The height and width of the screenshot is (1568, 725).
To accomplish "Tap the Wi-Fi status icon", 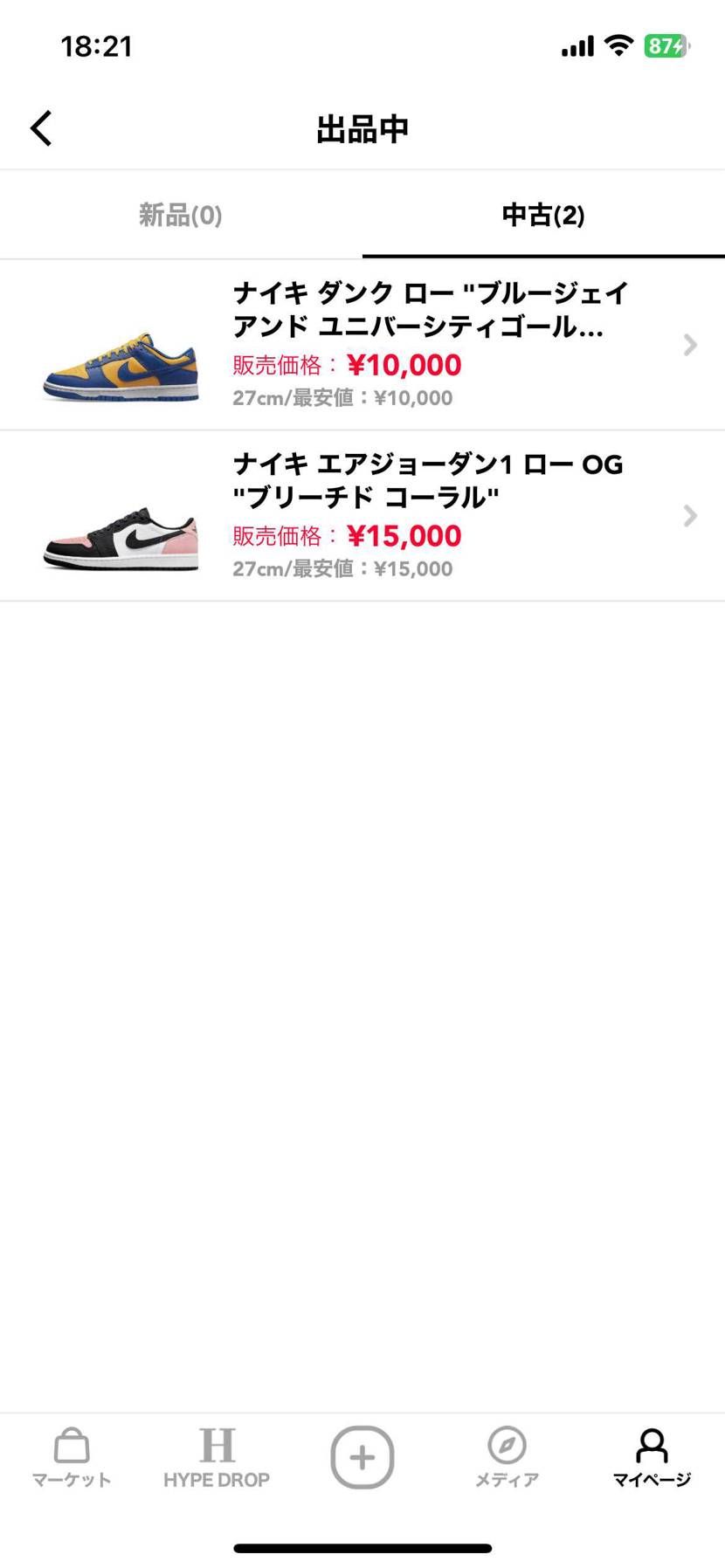I will (620, 45).
